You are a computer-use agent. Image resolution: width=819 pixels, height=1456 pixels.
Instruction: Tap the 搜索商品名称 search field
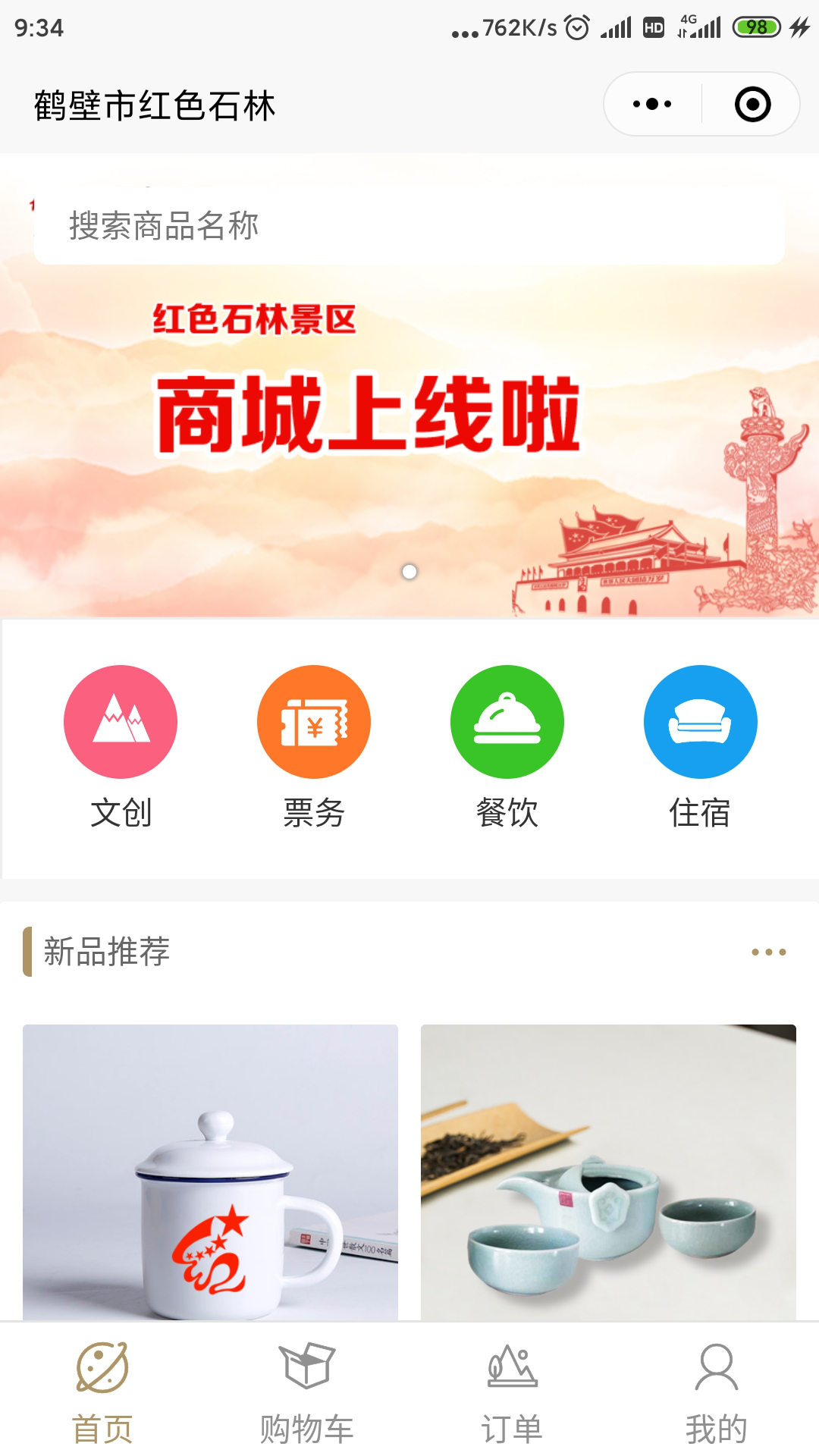pos(409,227)
